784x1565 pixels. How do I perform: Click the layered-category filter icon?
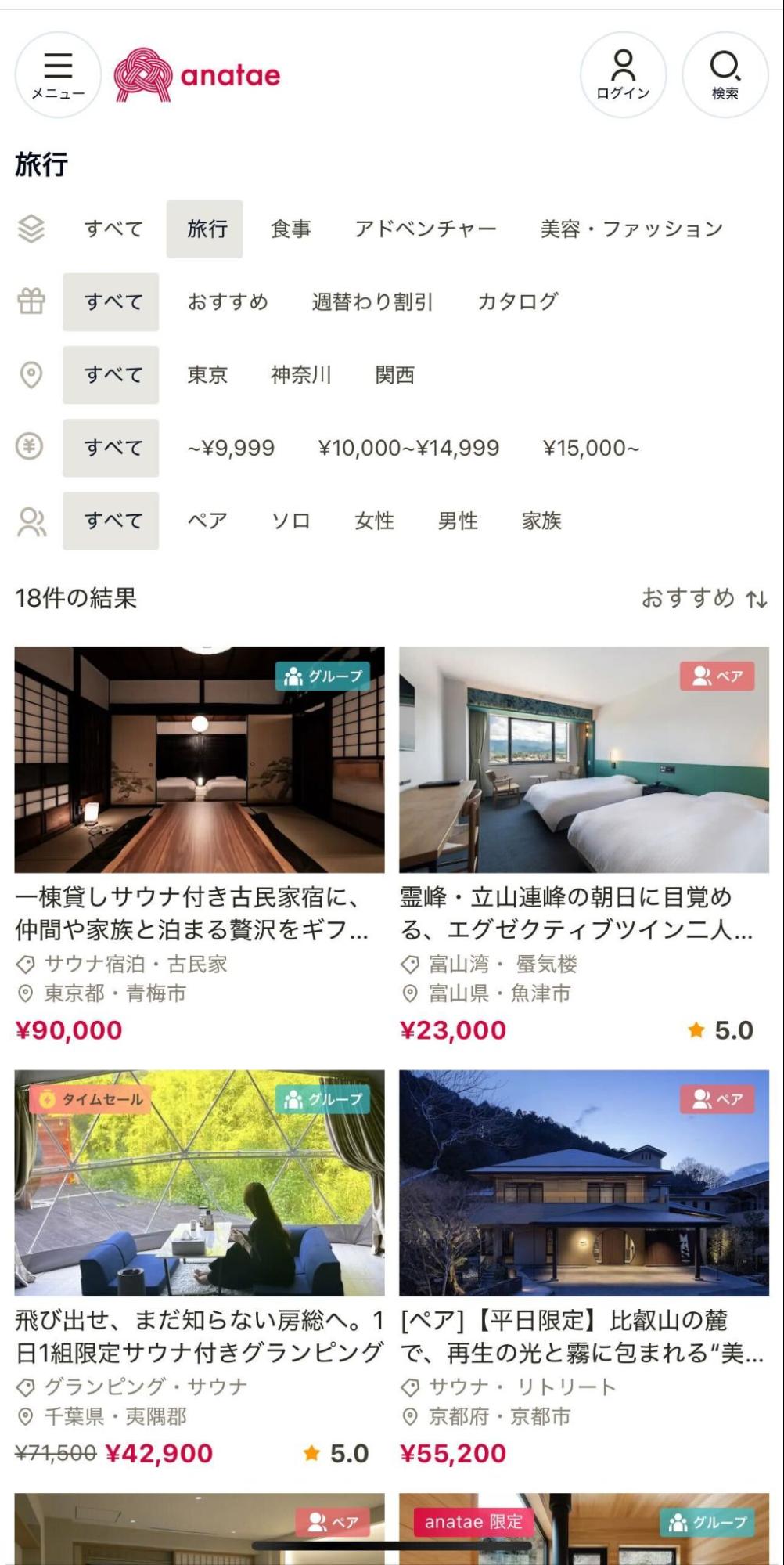coord(31,229)
